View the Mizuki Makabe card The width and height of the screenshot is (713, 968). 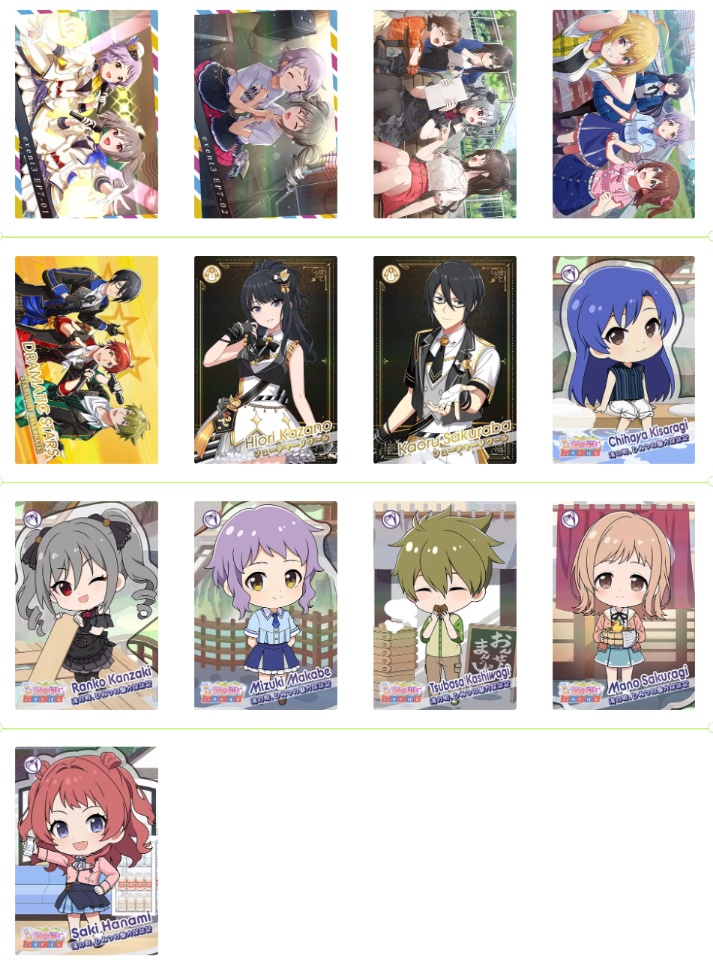[265, 605]
